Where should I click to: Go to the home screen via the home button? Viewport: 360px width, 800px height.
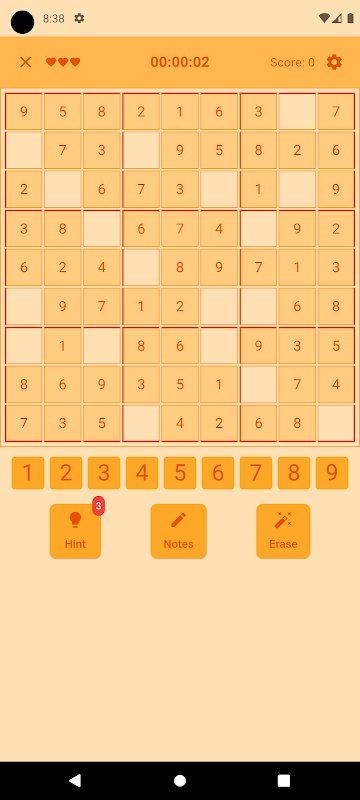coord(180,780)
